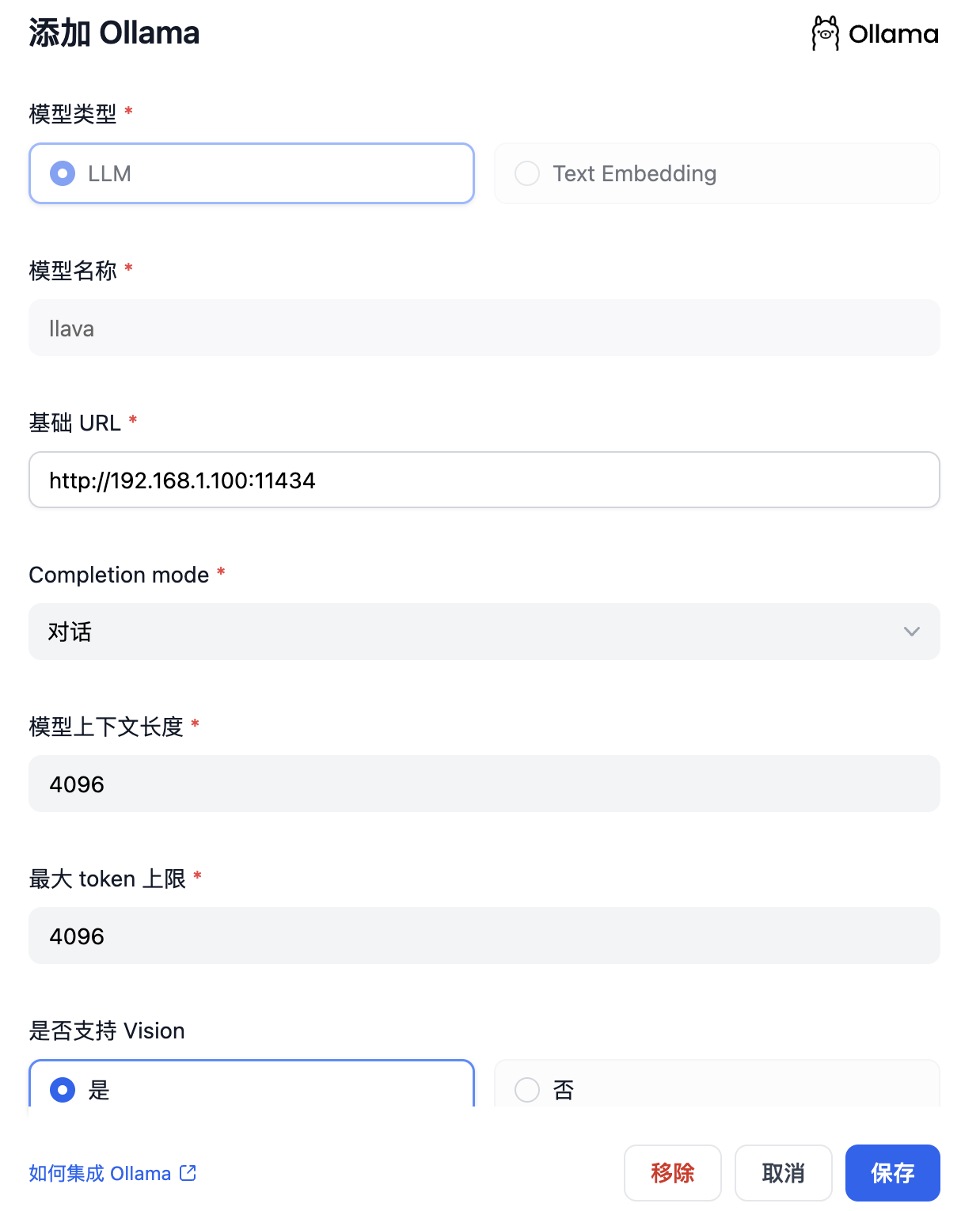Click the chevron on the 对话 selector
The width and height of the screenshot is (980, 1211).
pyautogui.click(x=911, y=632)
